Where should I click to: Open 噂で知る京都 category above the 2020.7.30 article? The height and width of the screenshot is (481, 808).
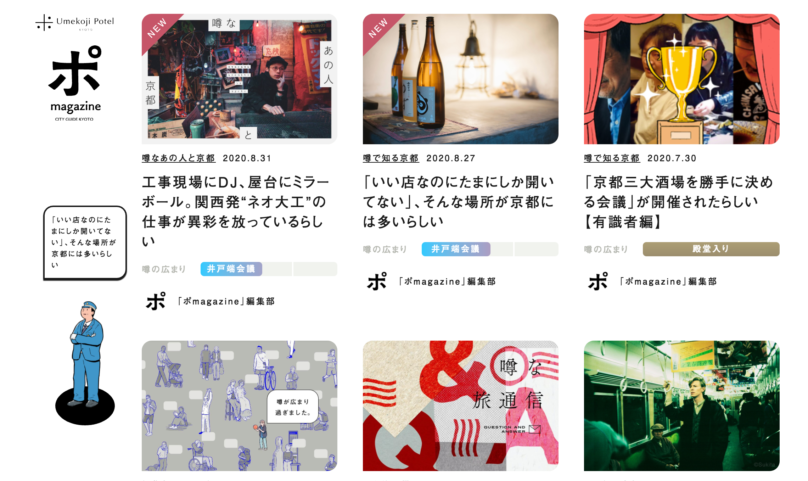pos(612,158)
